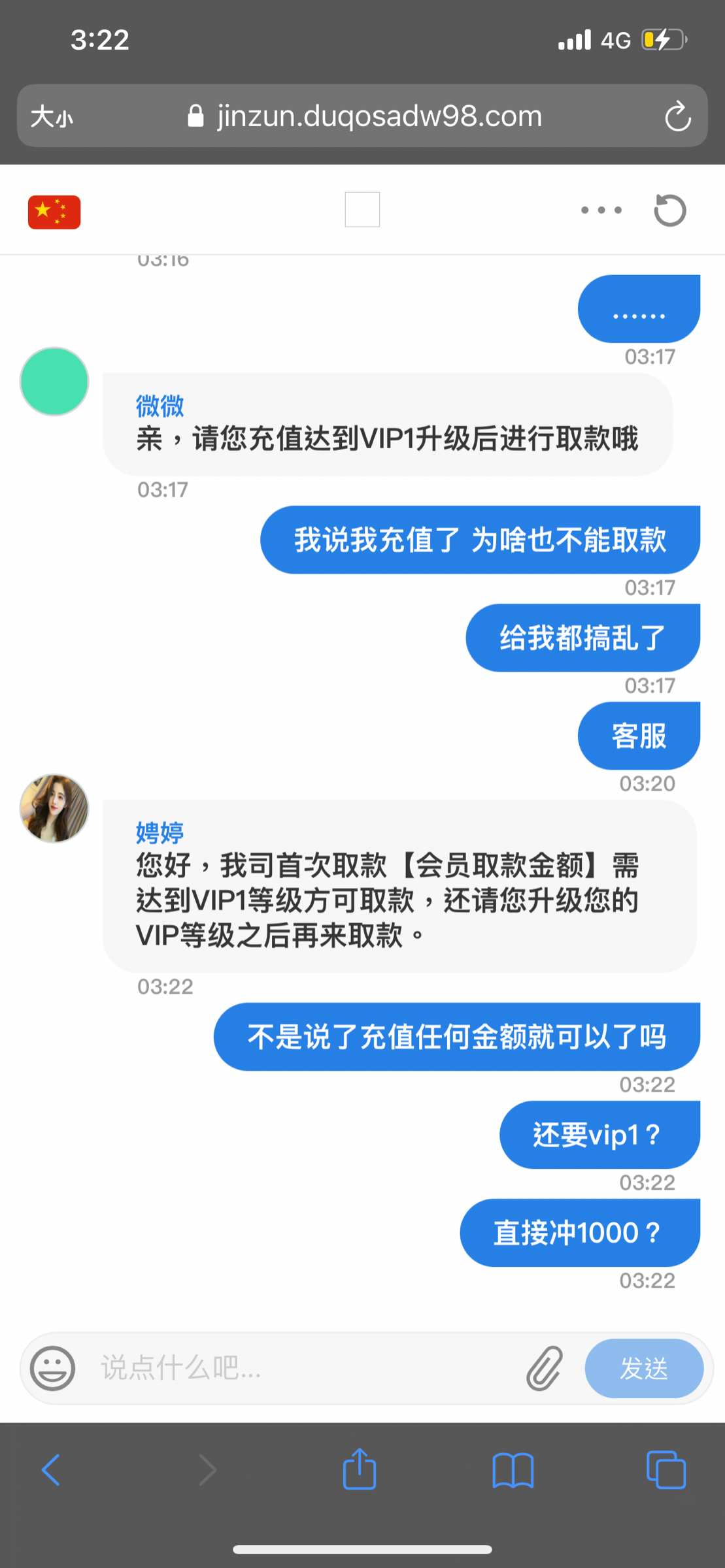Screen dimensions: 725x1568
Task: Open the three-dot more options menu
Action: 601,210
